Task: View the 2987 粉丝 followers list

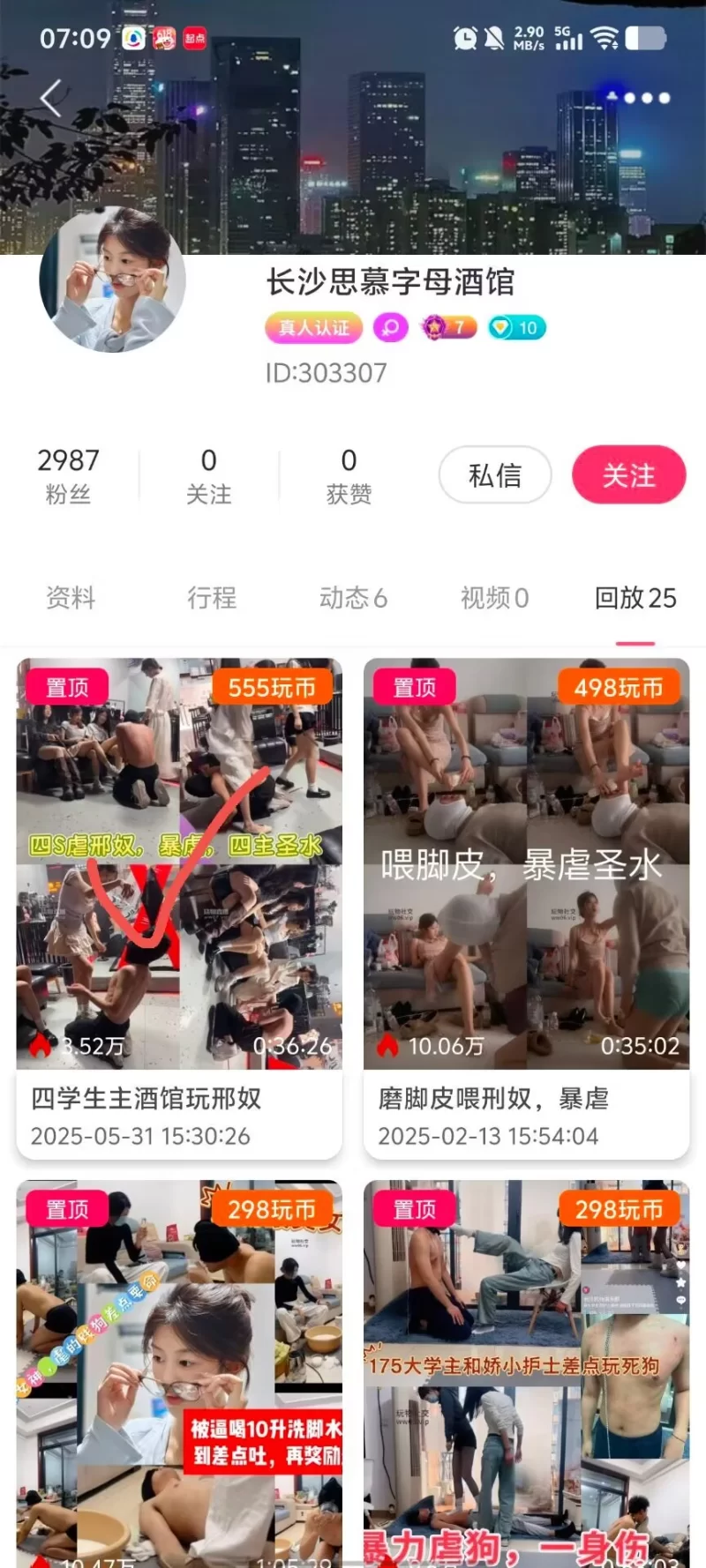Action: point(69,475)
